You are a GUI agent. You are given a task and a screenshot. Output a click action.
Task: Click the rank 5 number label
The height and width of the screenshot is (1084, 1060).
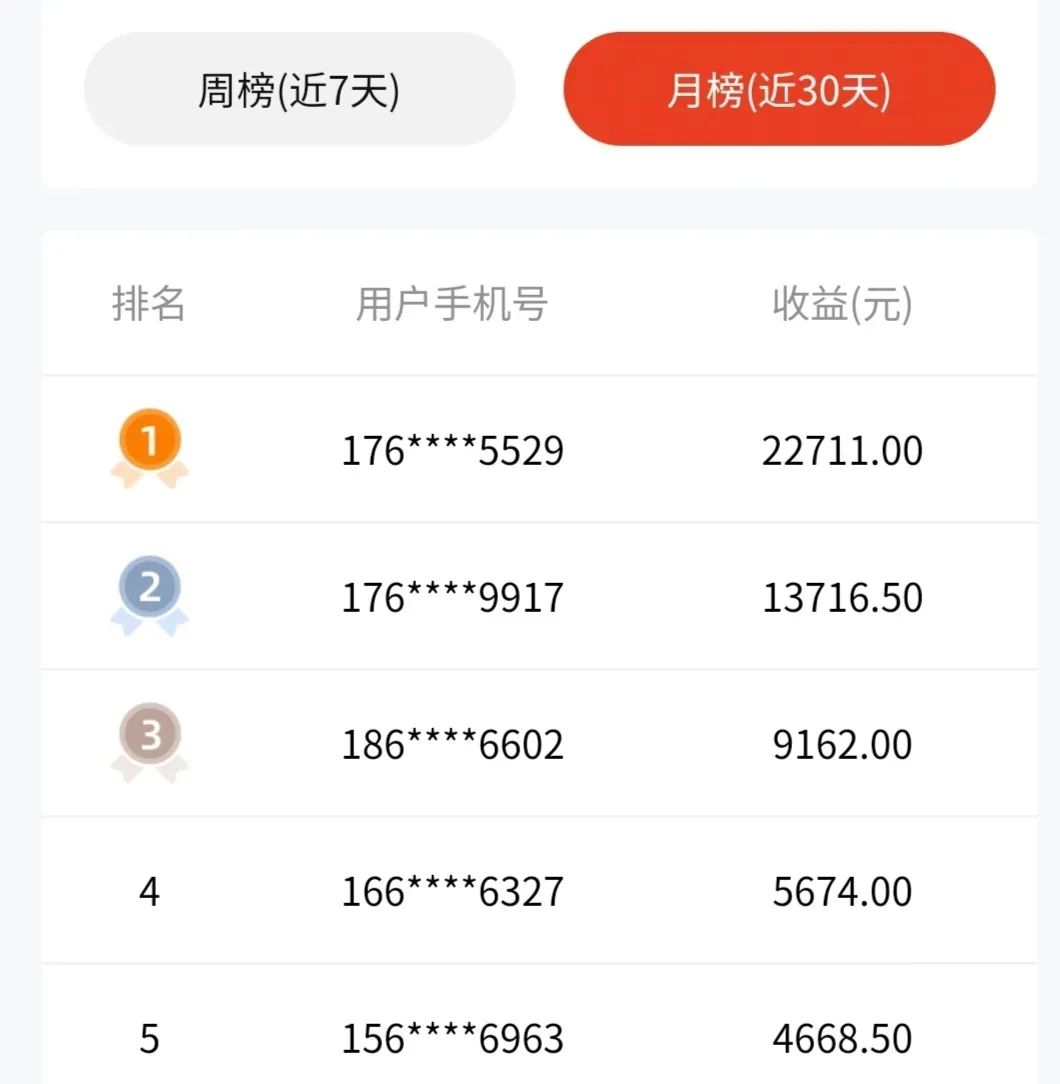point(150,1038)
